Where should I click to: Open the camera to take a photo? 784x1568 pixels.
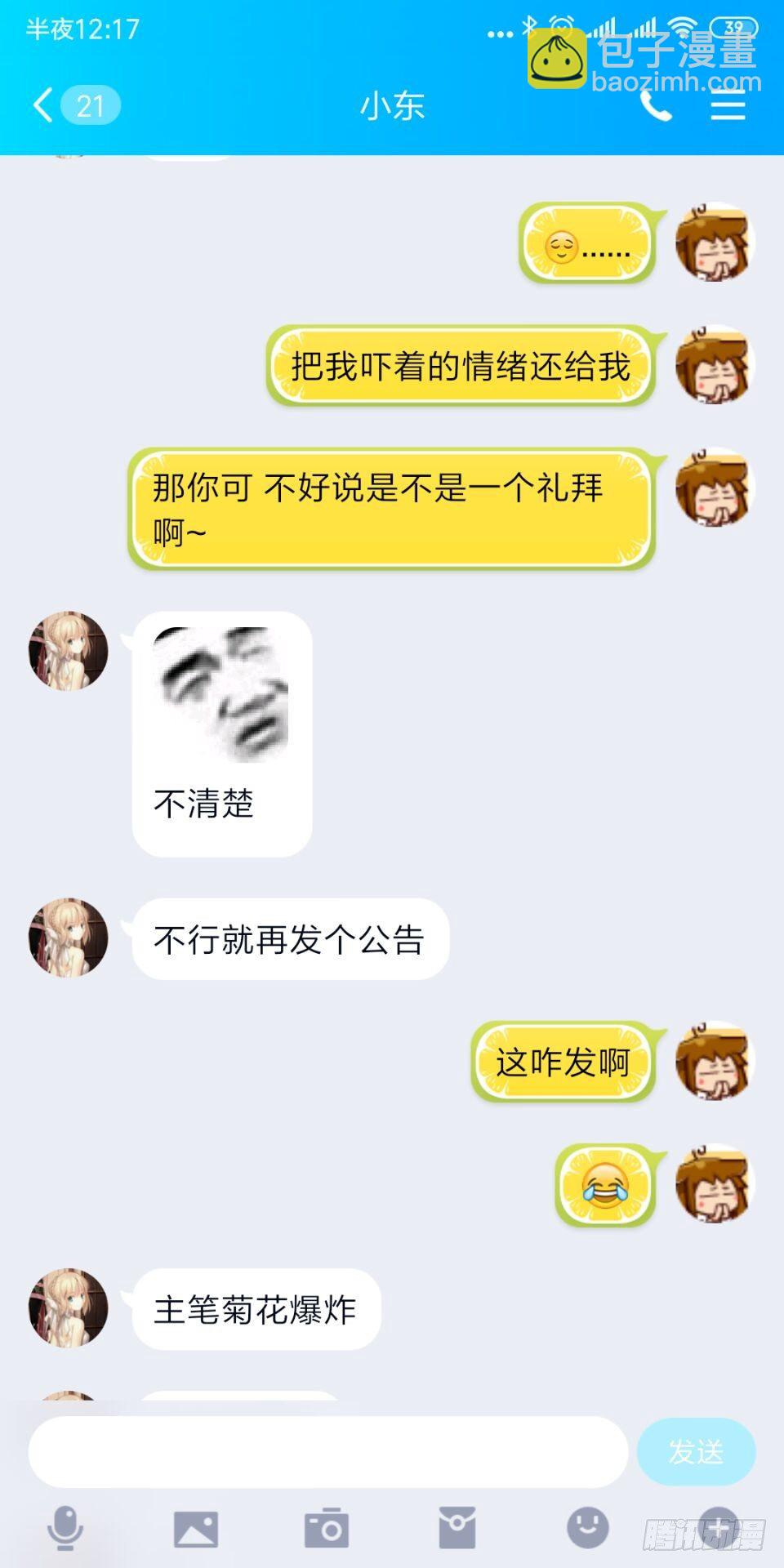click(327, 1529)
